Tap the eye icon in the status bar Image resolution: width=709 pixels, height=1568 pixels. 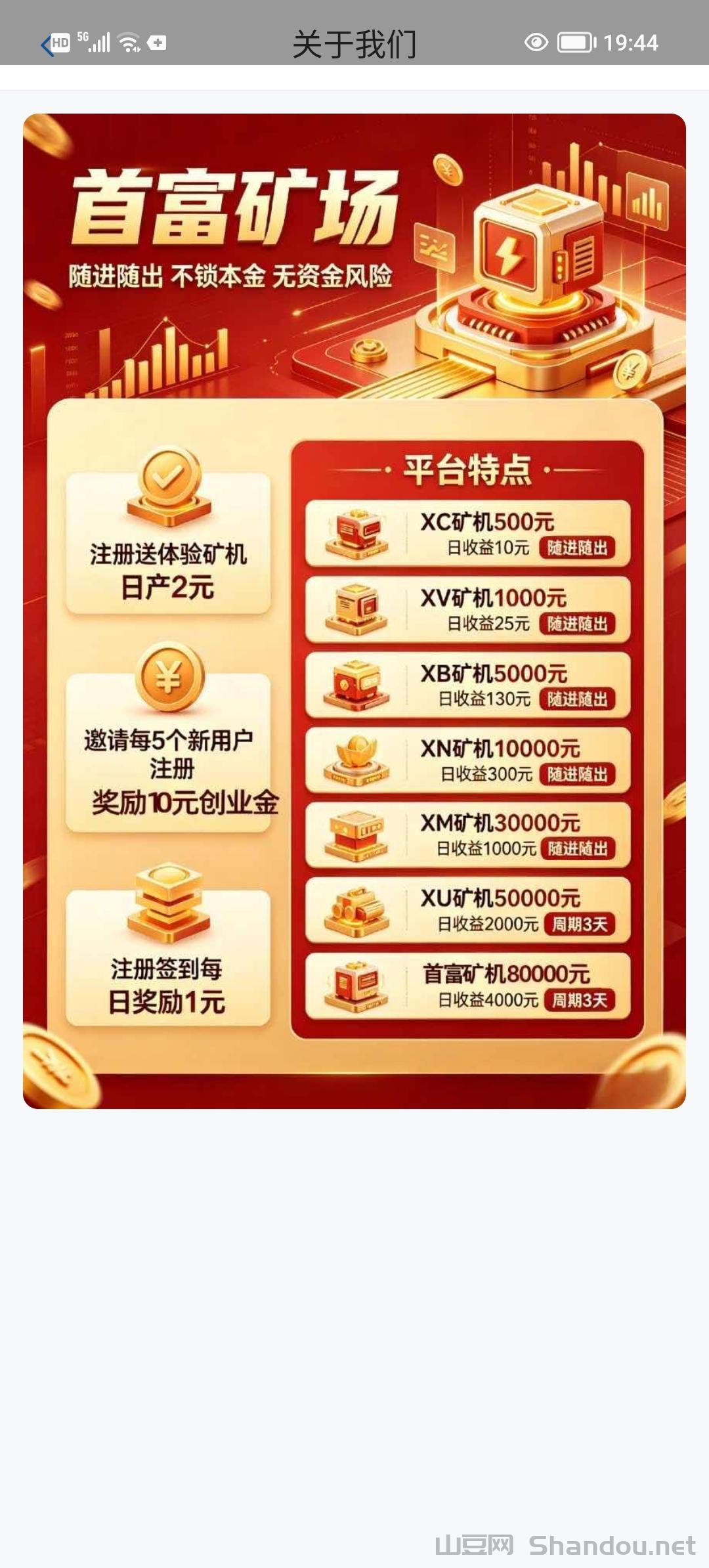(x=535, y=42)
